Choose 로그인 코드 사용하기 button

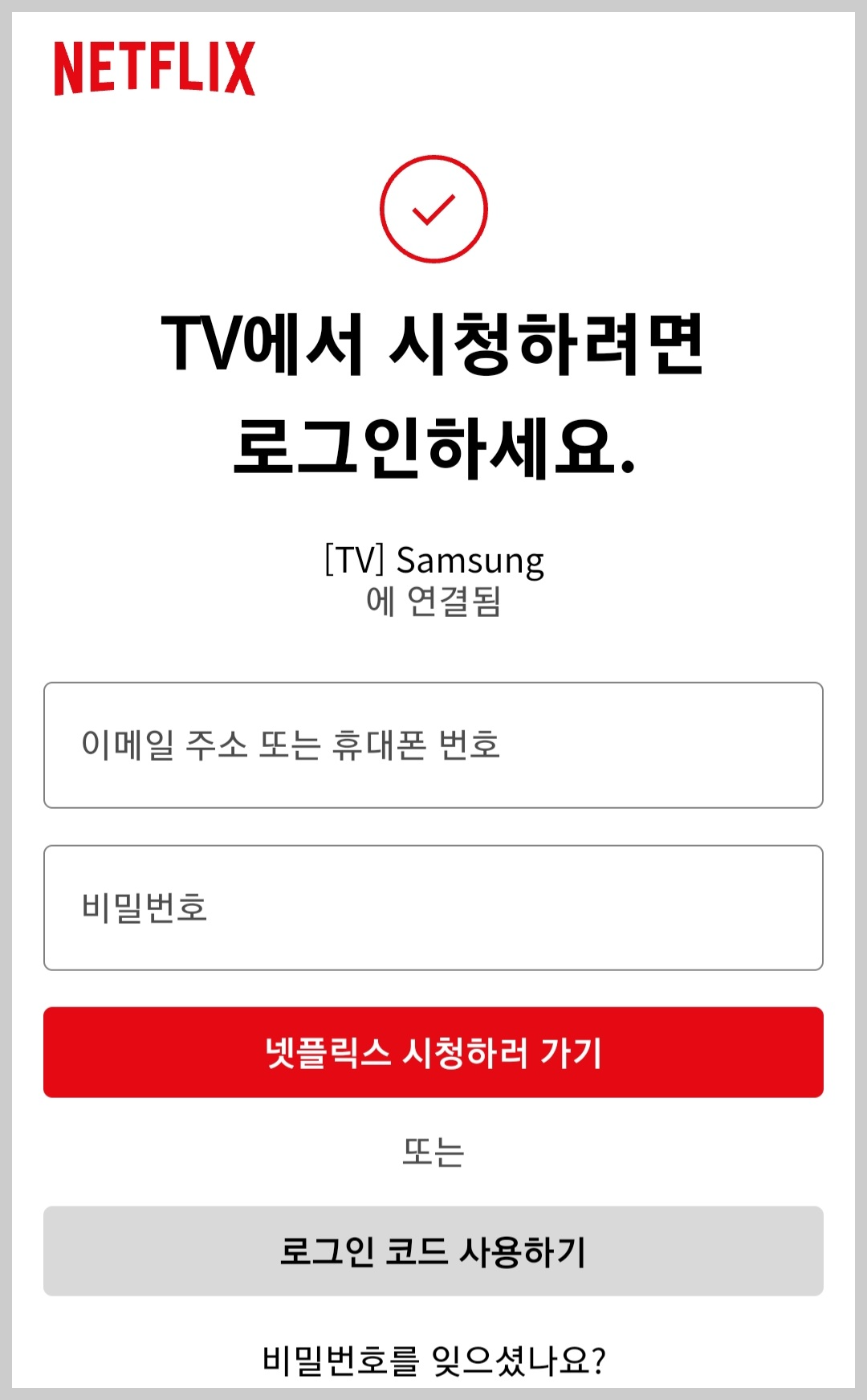pos(433,1251)
